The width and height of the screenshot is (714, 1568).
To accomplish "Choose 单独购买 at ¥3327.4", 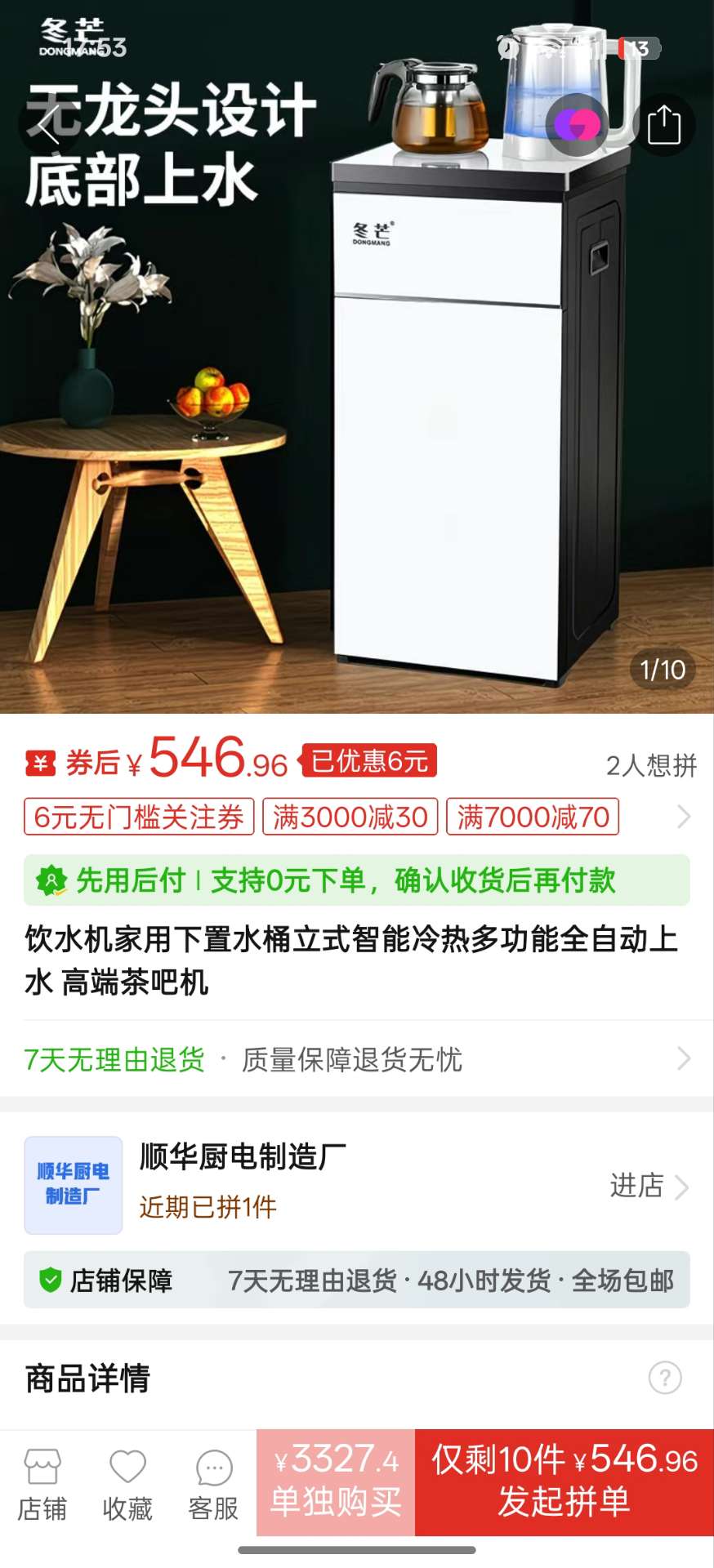I will tap(336, 1482).
